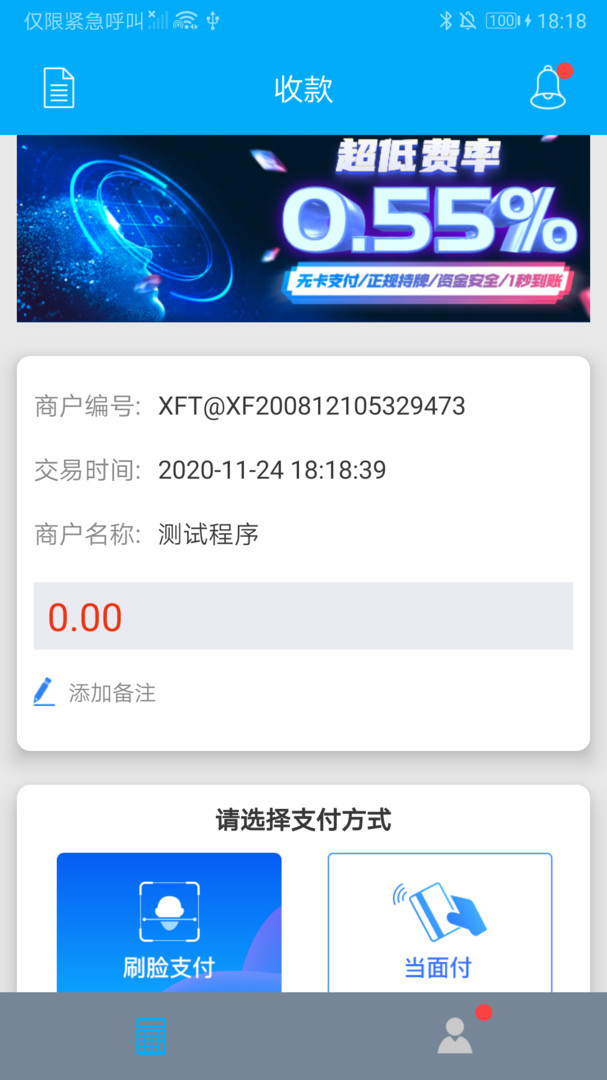Choose 当面付 payment method

[x=439, y=922]
